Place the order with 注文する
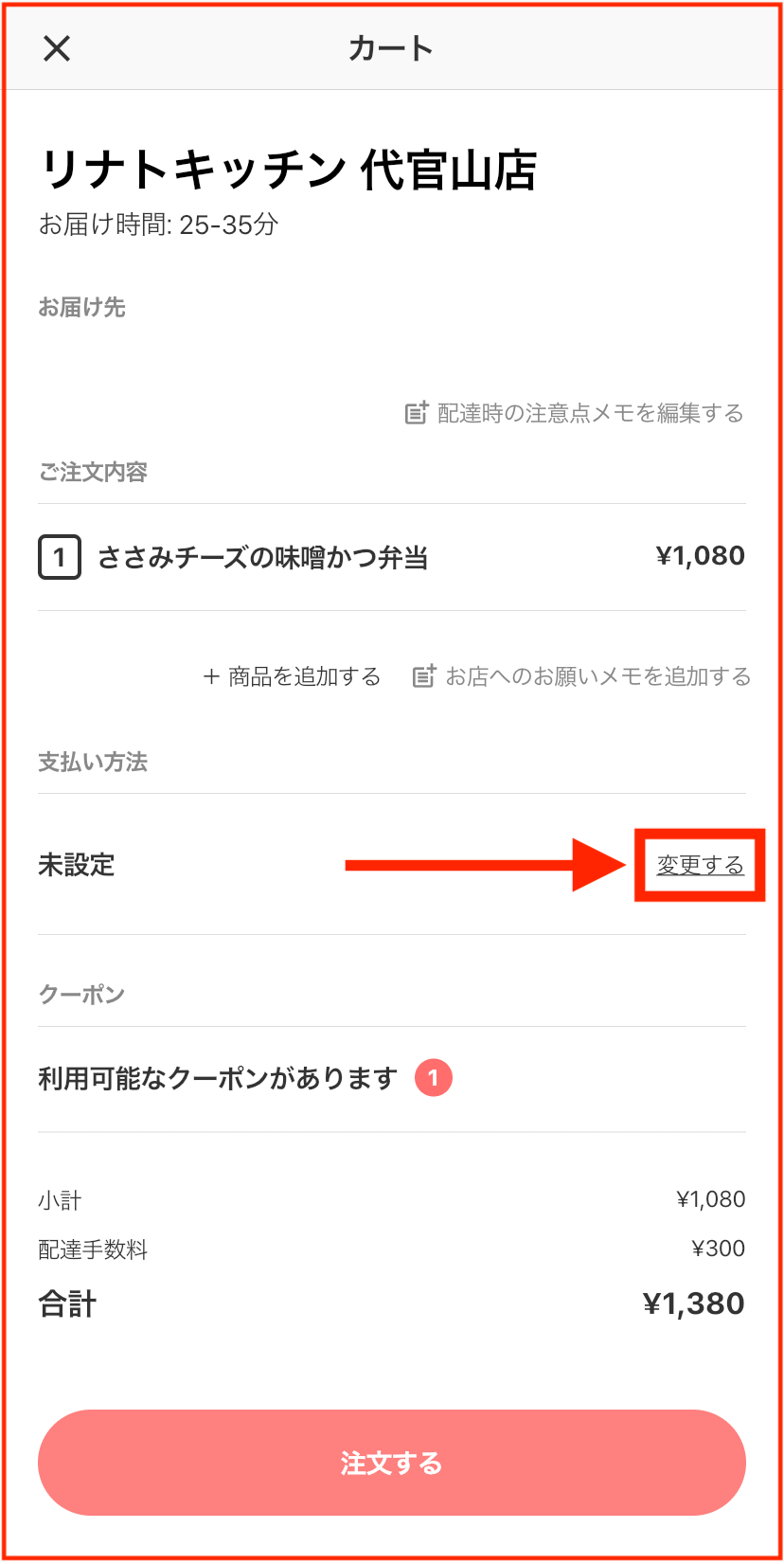Image resolution: width=784 pixels, height=1564 pixels. (x=392, y=1463)
